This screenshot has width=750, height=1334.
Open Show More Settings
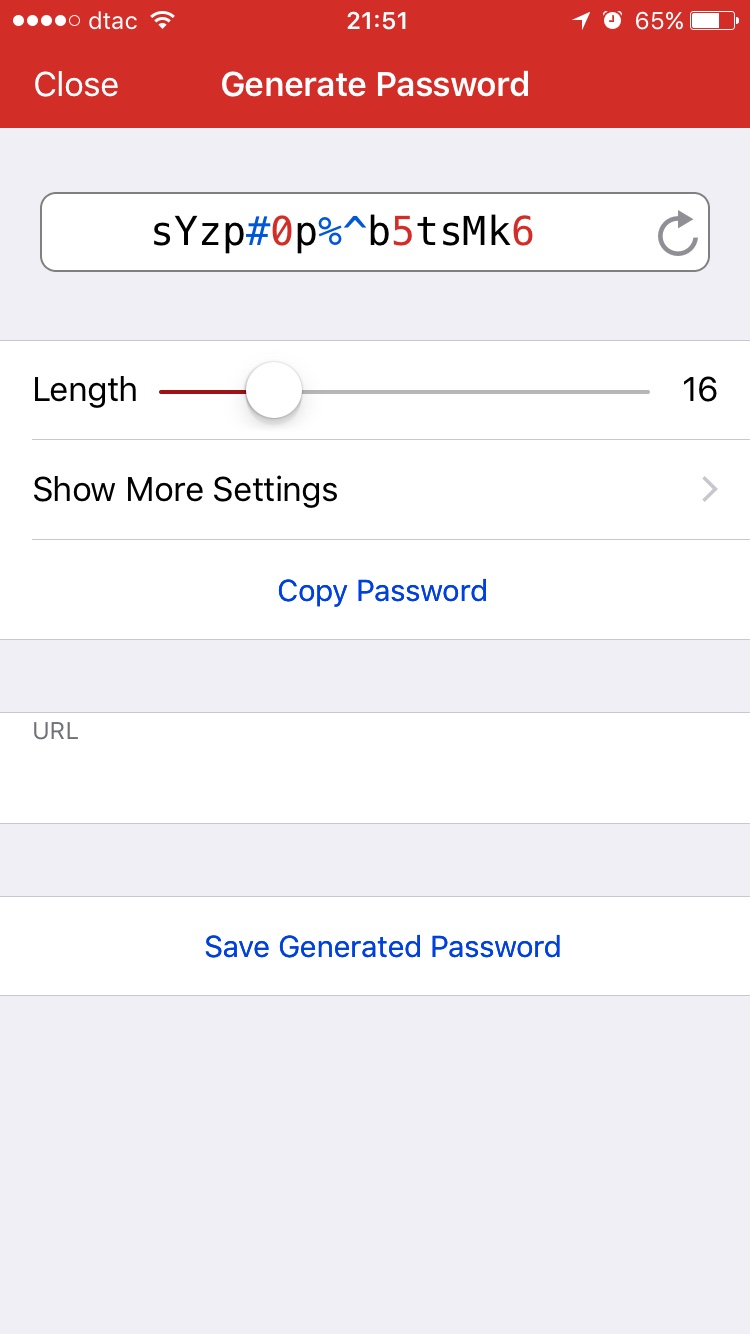point(375,490)
